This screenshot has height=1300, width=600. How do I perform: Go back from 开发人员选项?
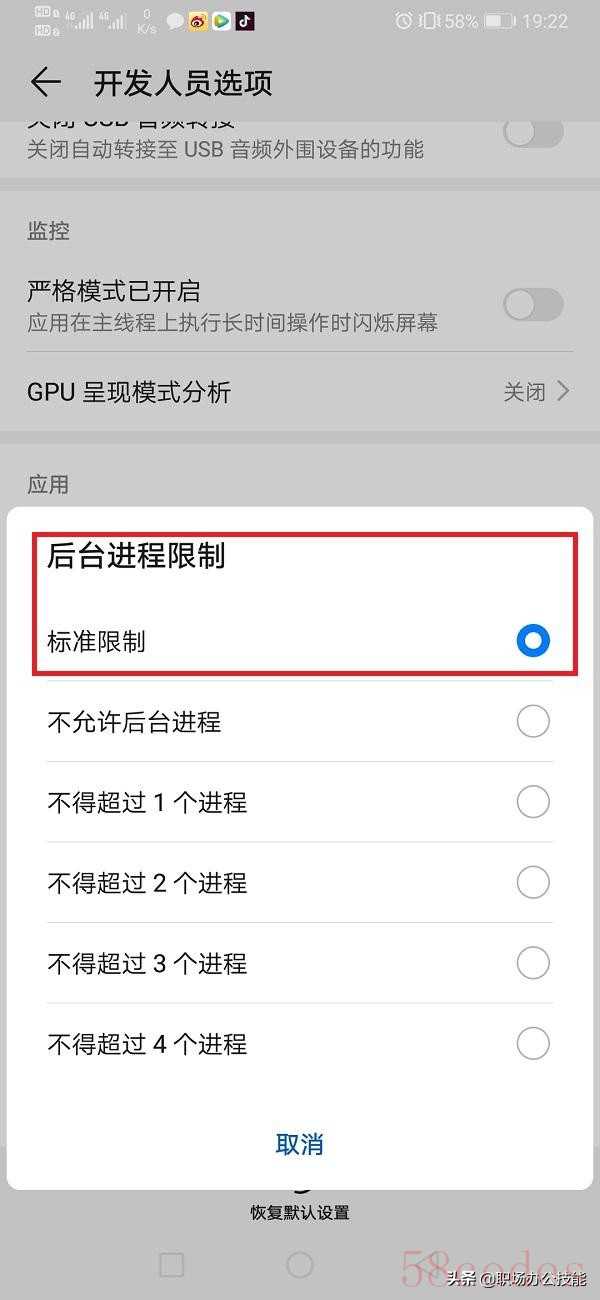[45, 82]
